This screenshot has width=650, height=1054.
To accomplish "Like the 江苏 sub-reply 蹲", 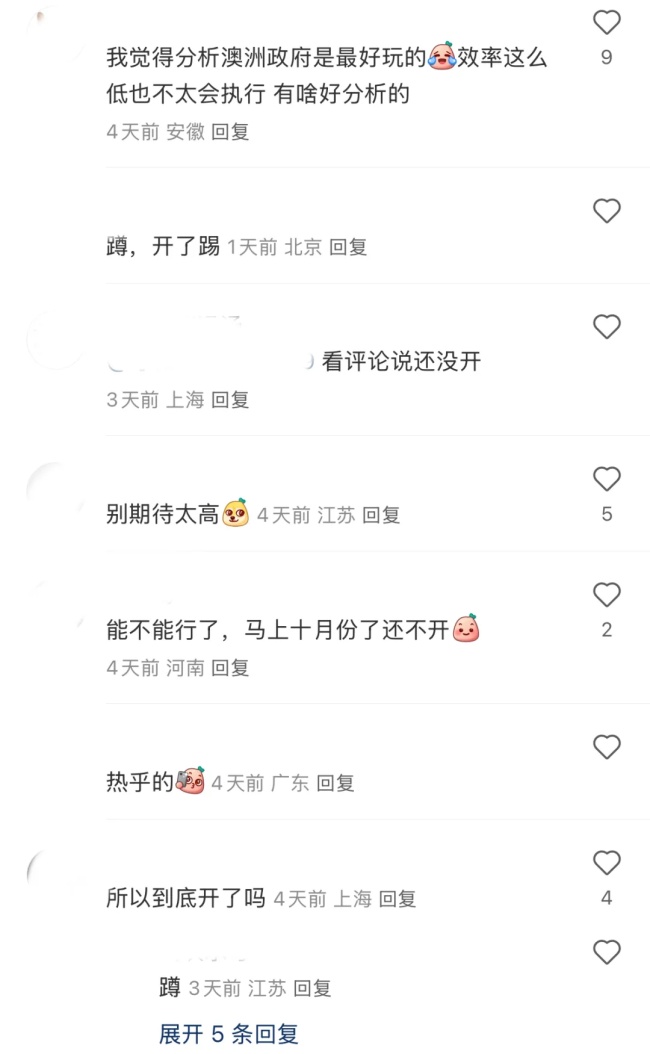I will (x=606, y=952).
